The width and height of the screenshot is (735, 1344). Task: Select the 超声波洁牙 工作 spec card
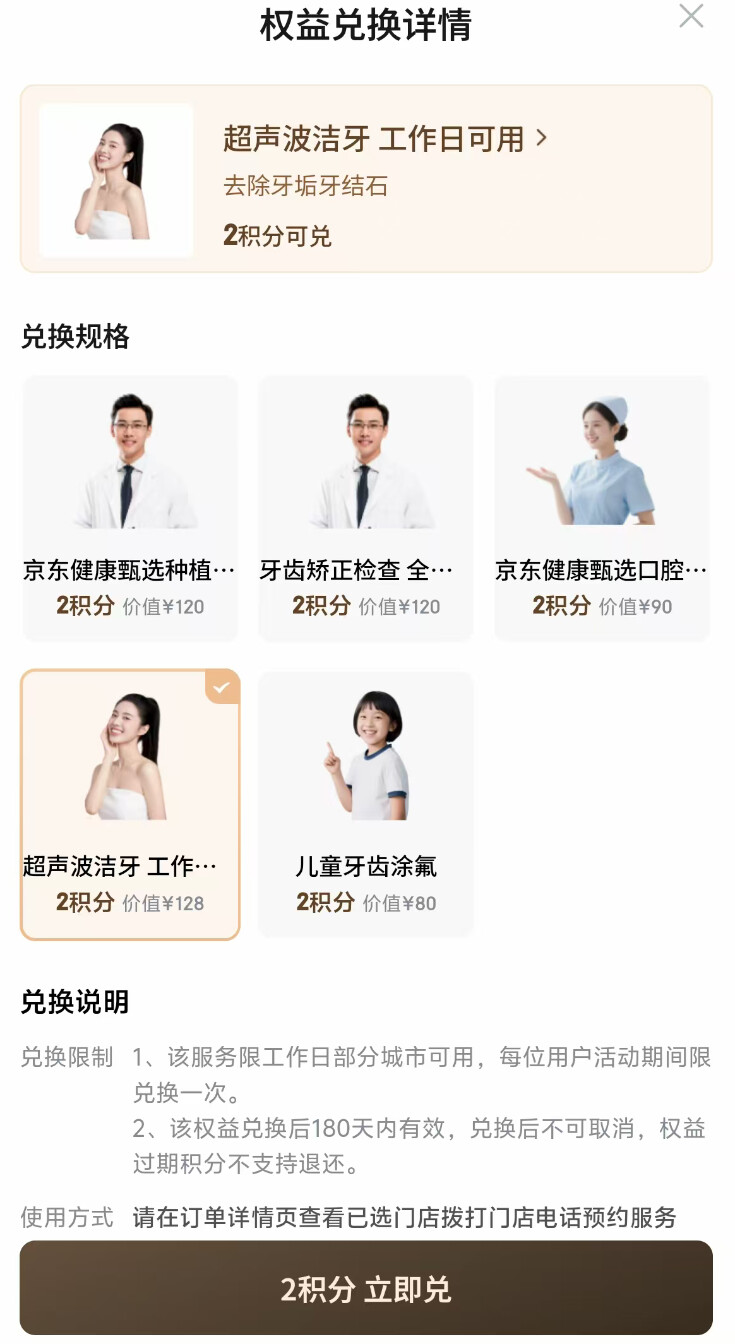130,805
